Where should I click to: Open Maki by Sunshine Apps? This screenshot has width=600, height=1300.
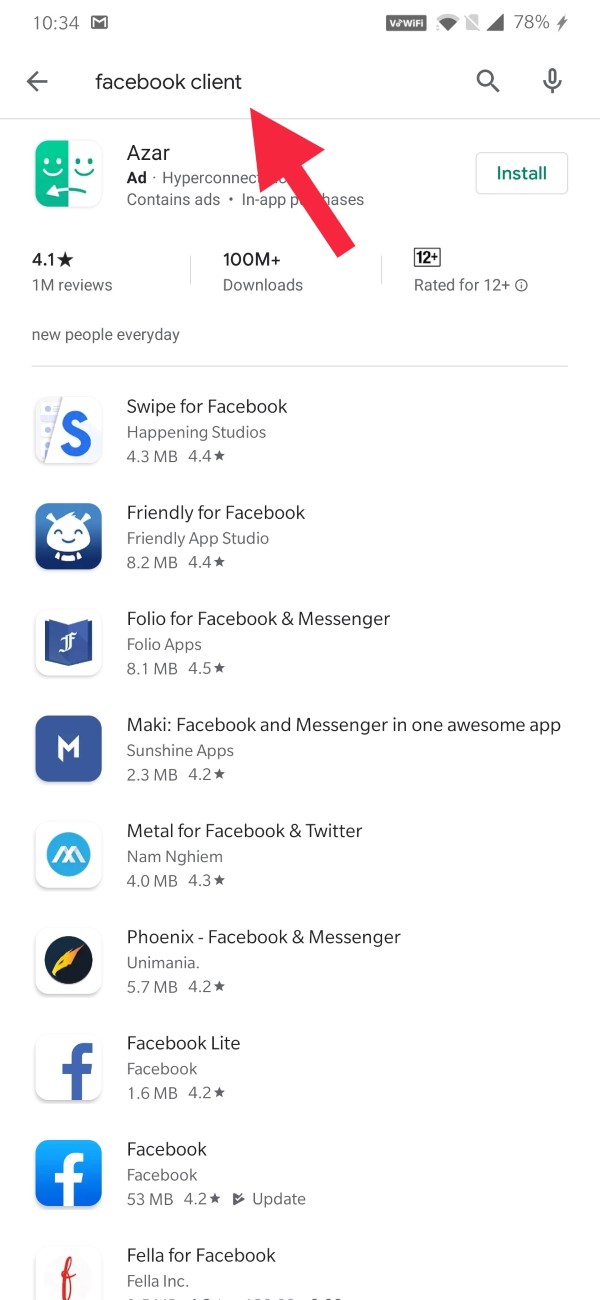click(300, 748)
